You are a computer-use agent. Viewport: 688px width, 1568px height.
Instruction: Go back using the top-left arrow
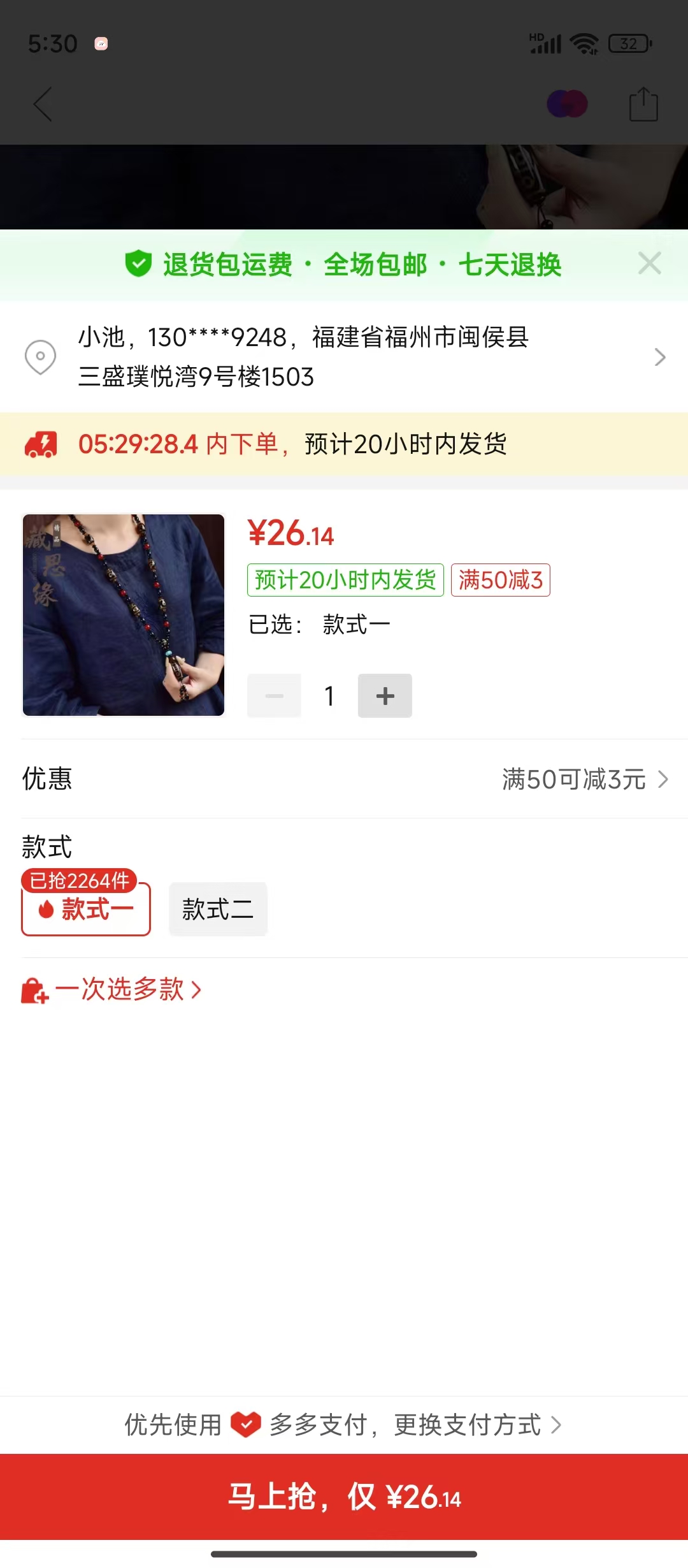[43, 105]
